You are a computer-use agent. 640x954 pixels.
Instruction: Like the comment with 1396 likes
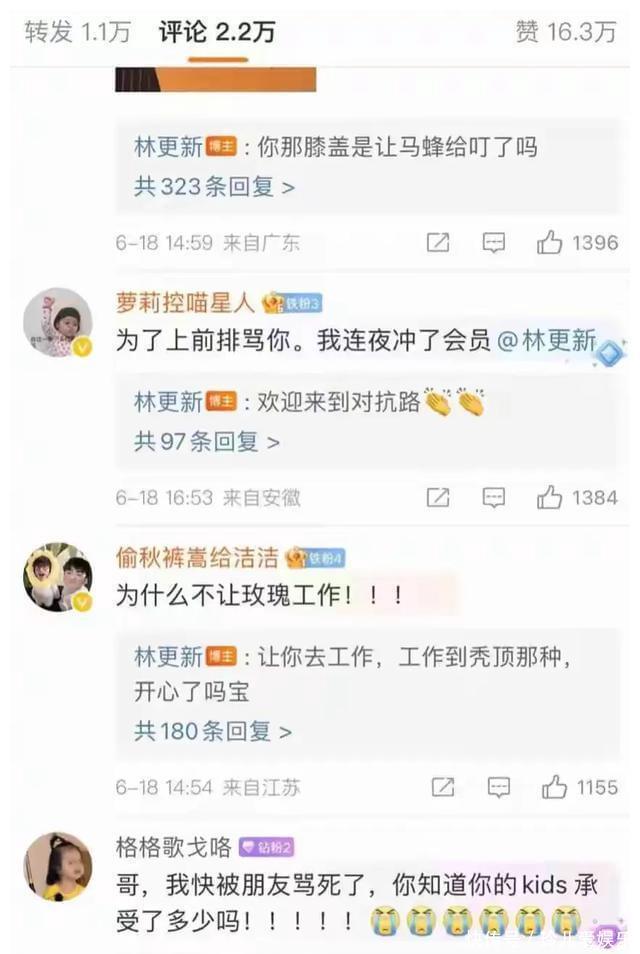tap(551, 242)
